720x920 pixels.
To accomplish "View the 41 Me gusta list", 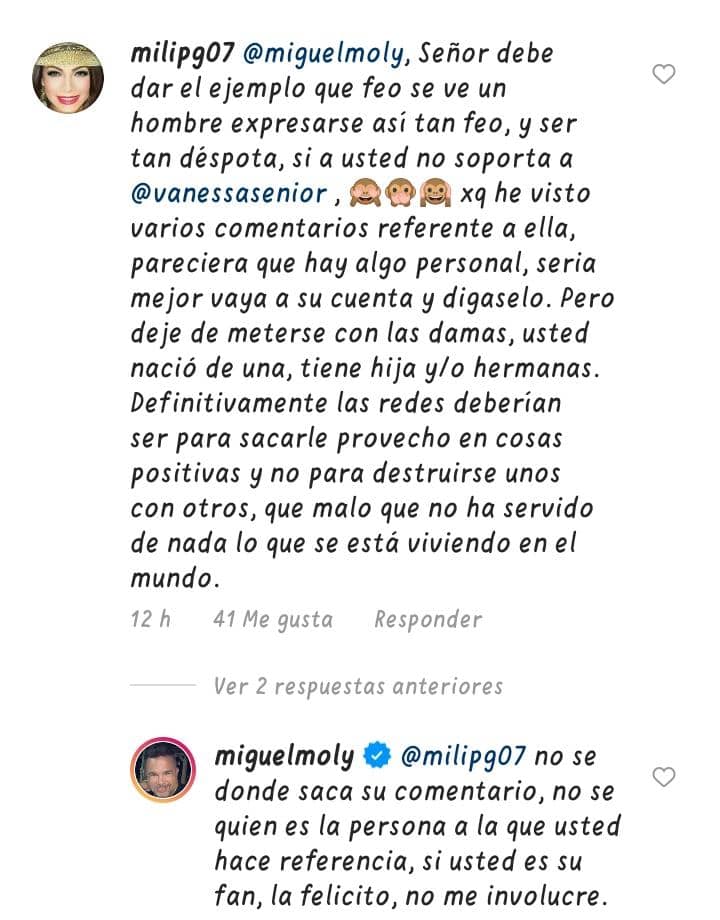I will click(x=272, y=620).
